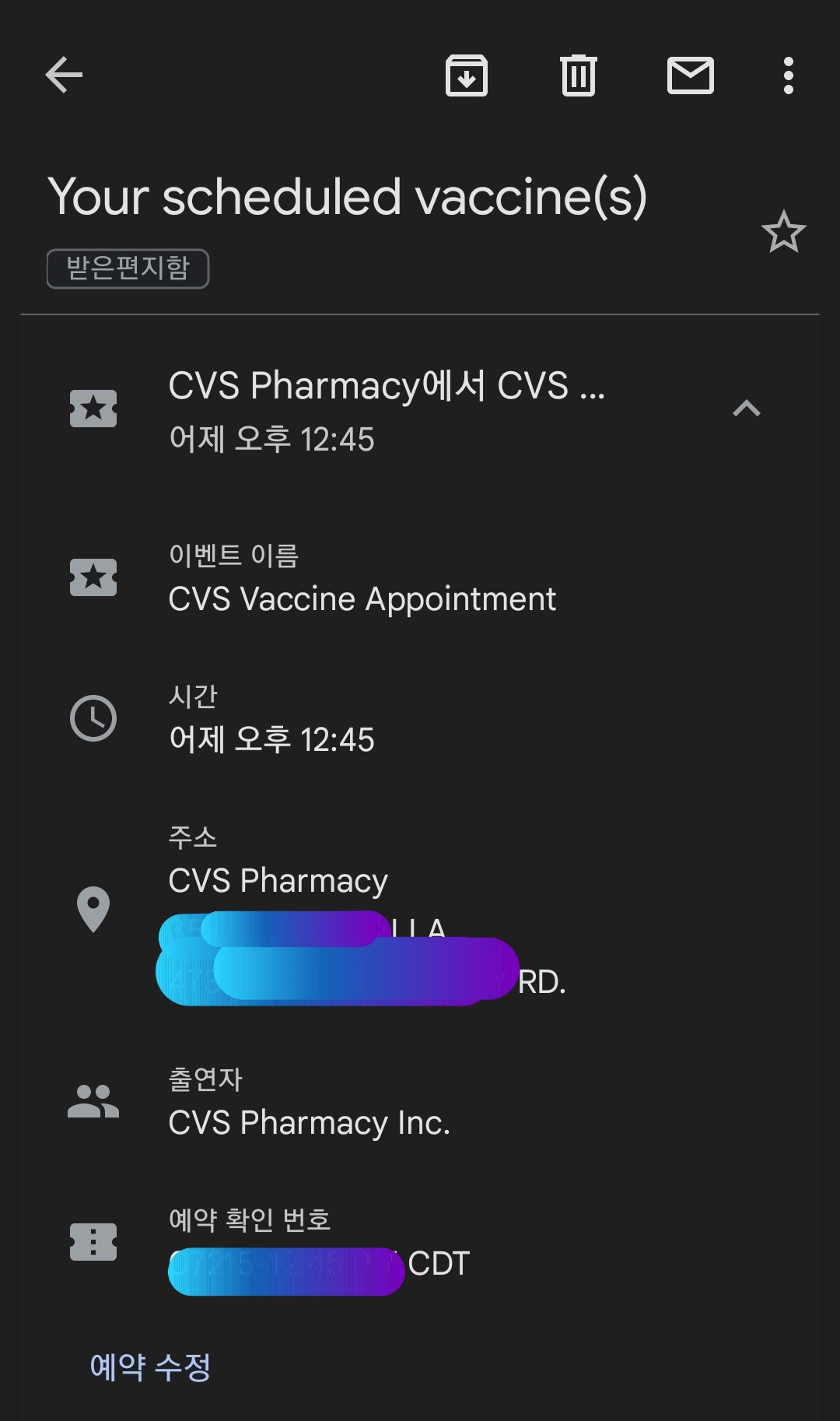Open the three-dot overflow menu
This screenshot has width=840, height=1421.
click(x=789, y=75)
